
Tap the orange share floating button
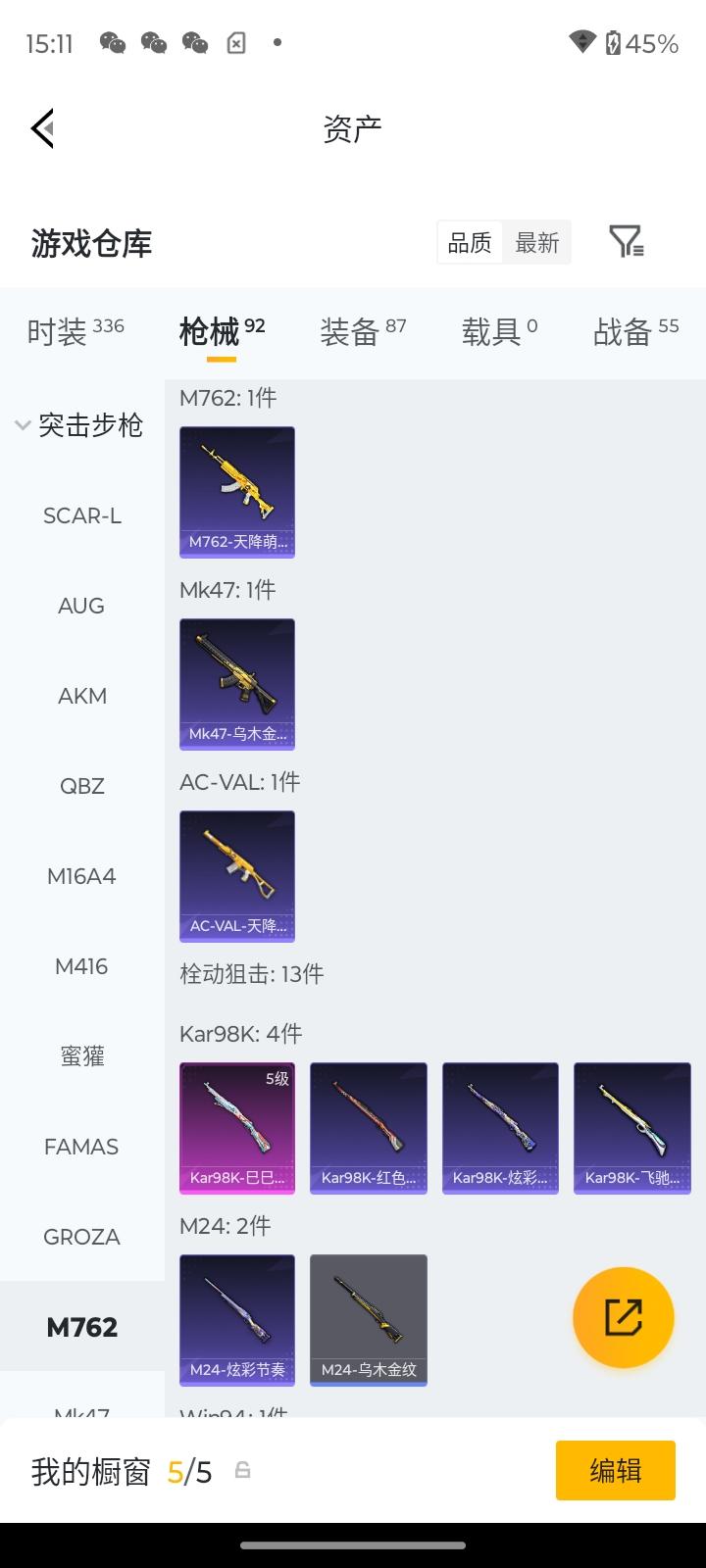624,1317
